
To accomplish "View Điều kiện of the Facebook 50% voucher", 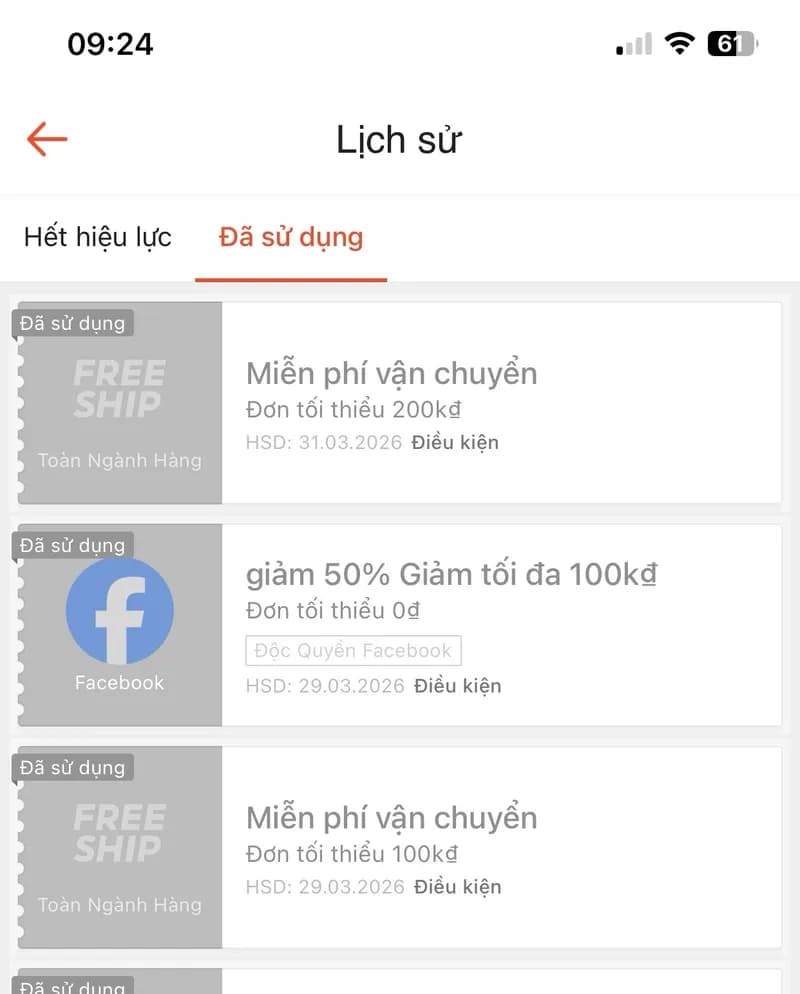I will click(x=457, y=686).
